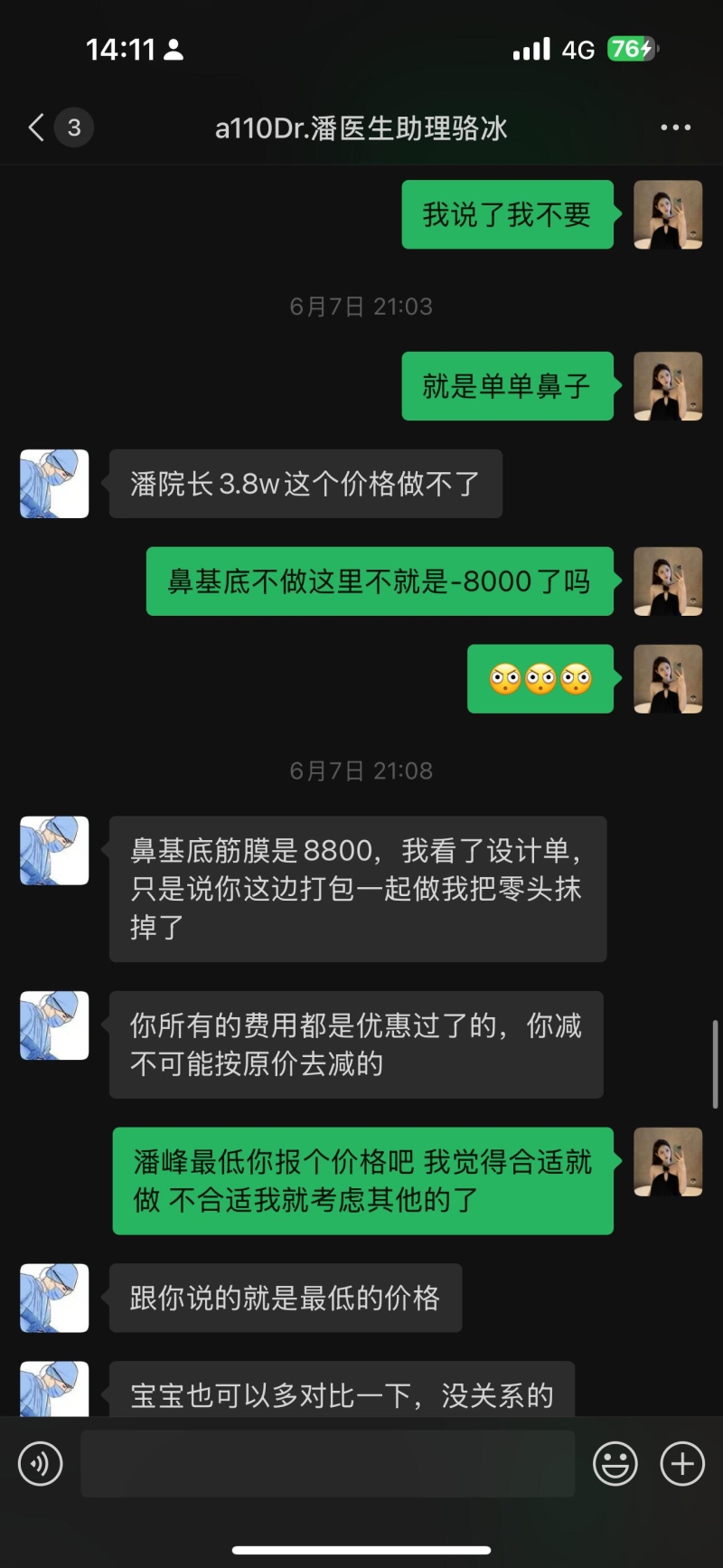
Task: Open the emoji sticker panel
Action: [615, 1464]
